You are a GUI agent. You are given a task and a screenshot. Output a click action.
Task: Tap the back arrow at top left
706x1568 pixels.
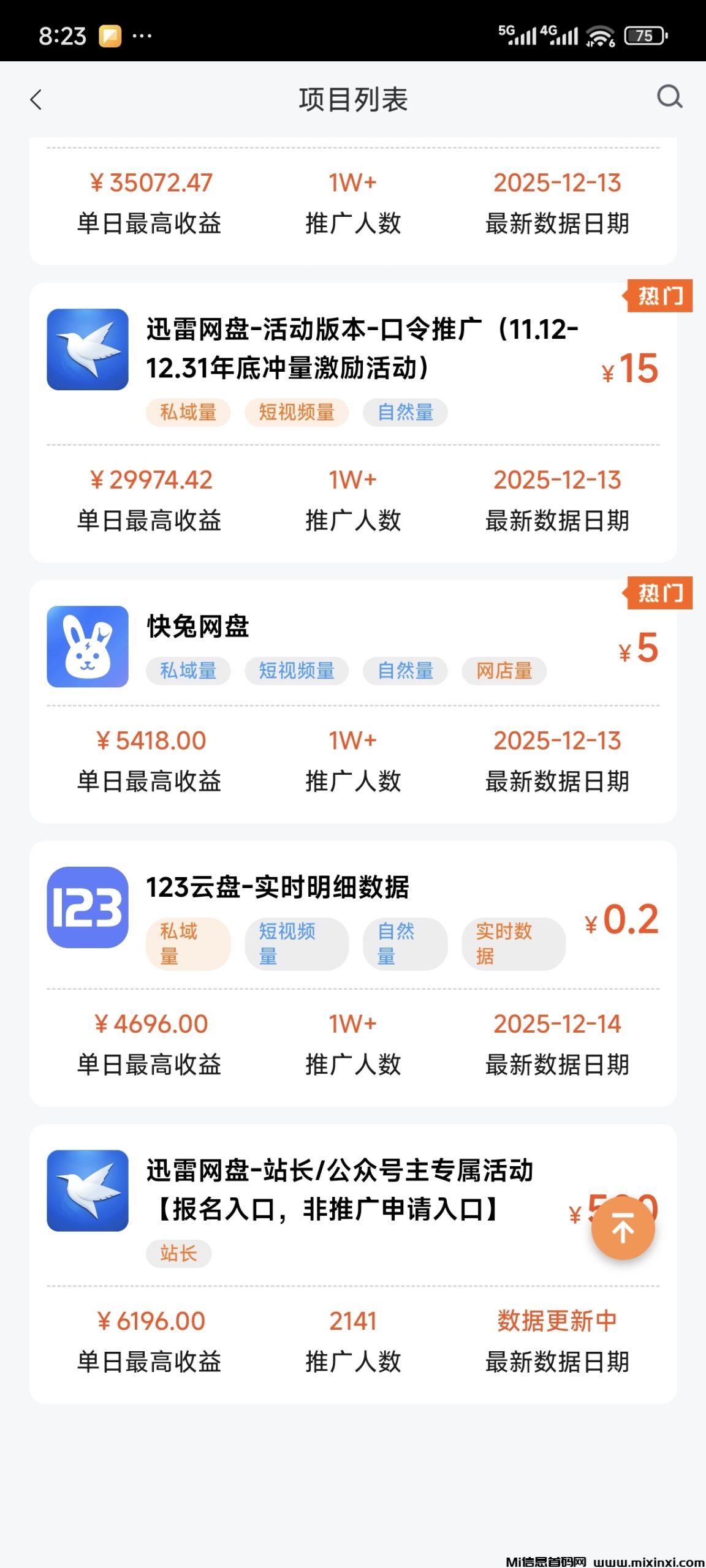(x=37, y=98)
